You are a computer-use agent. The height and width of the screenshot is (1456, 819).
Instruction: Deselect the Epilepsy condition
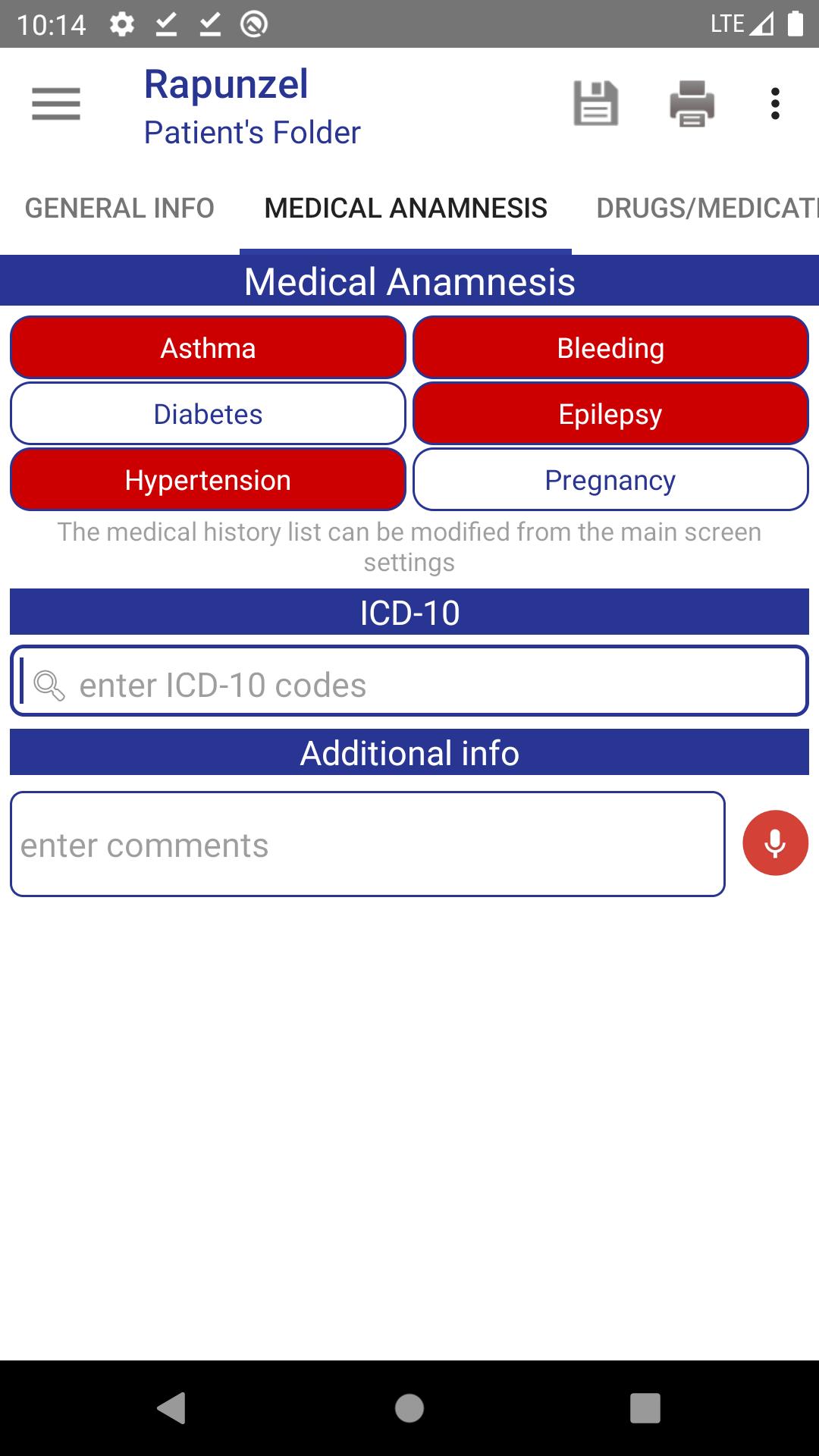pyautogui.click(x=610, y=414)
